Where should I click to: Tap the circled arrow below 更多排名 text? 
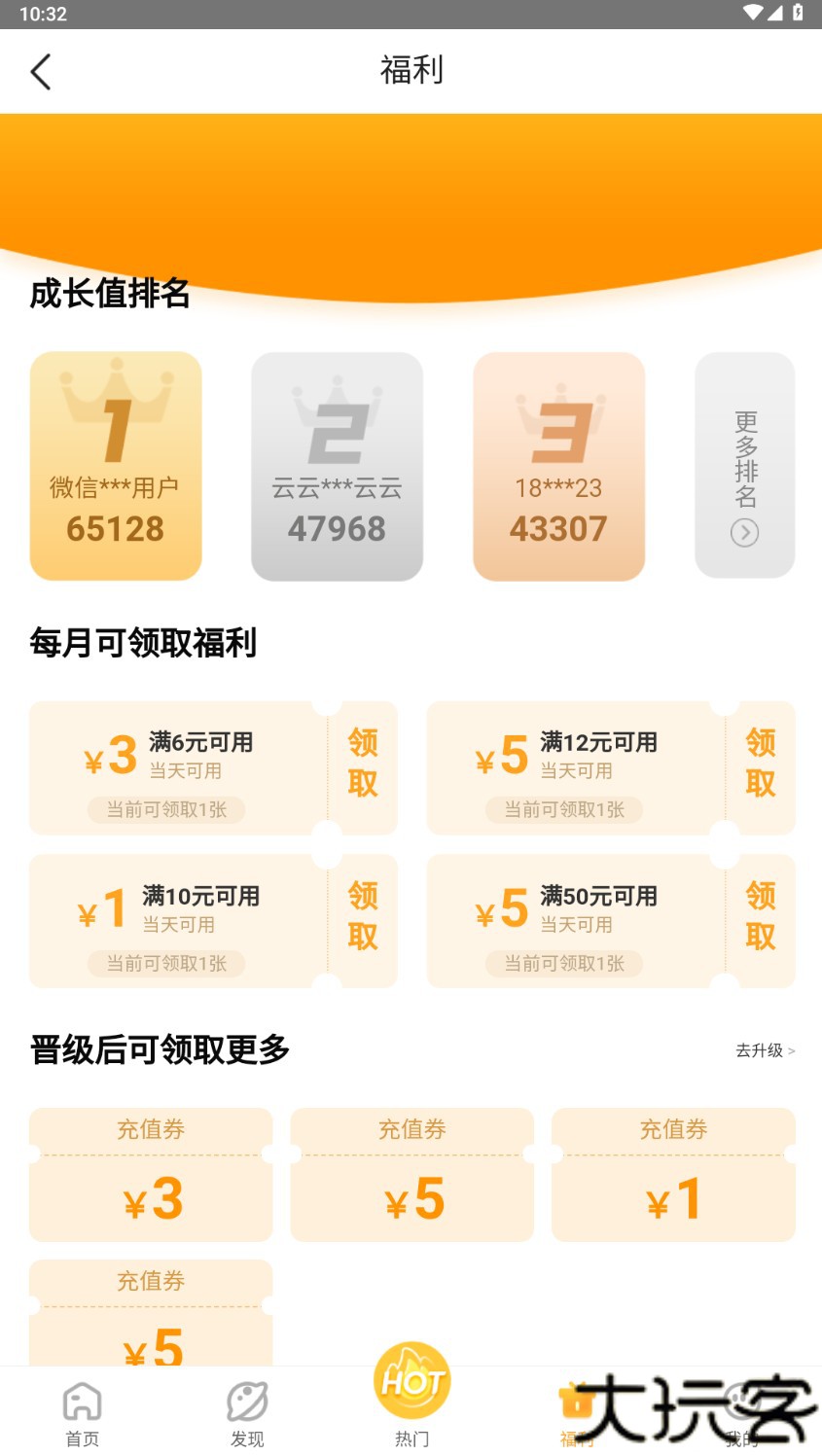744,533
